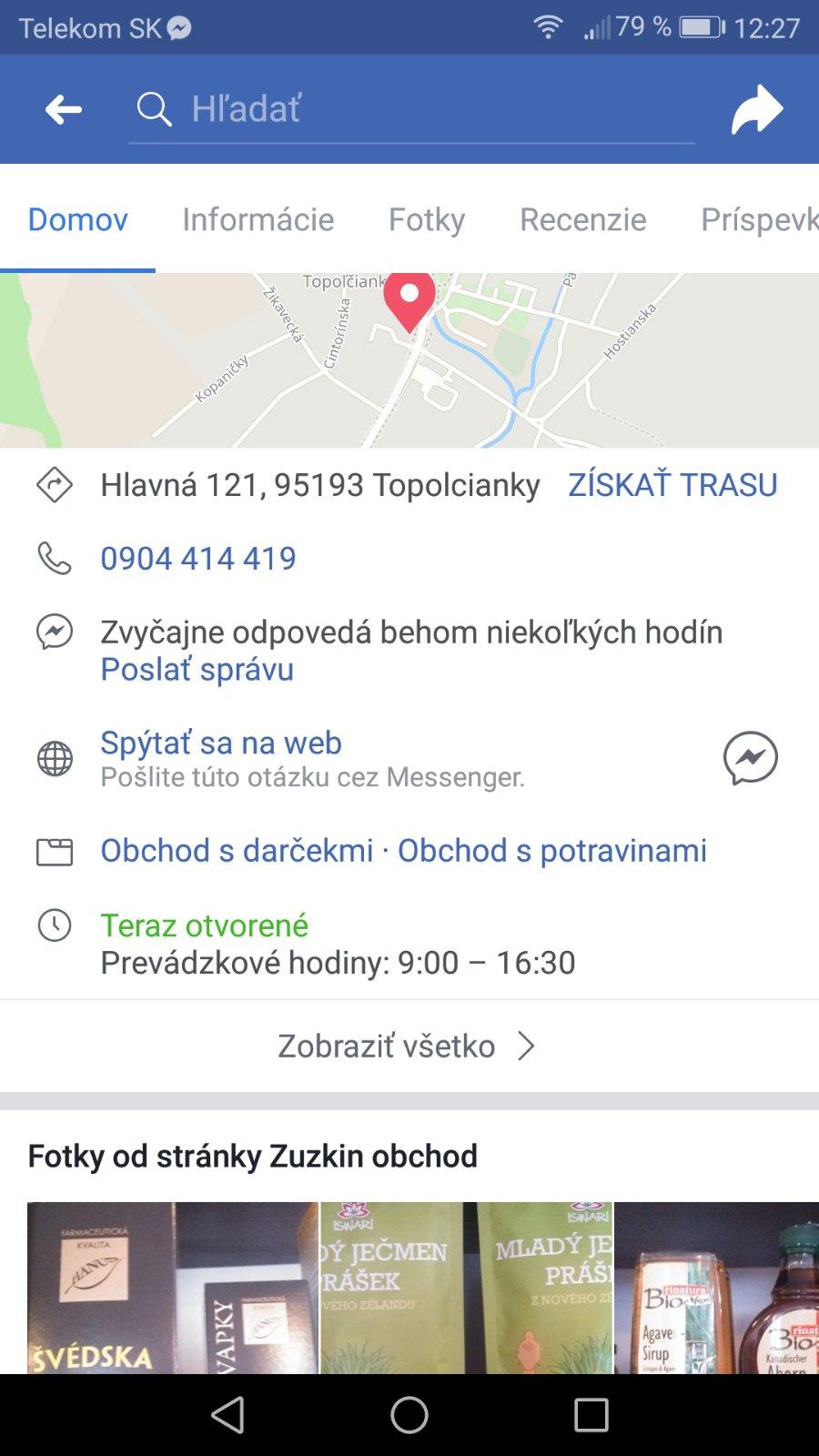Viewport: 819px width, 1456px height.
Task: Tap the Hľadať search field
Action: coord(409,109)
